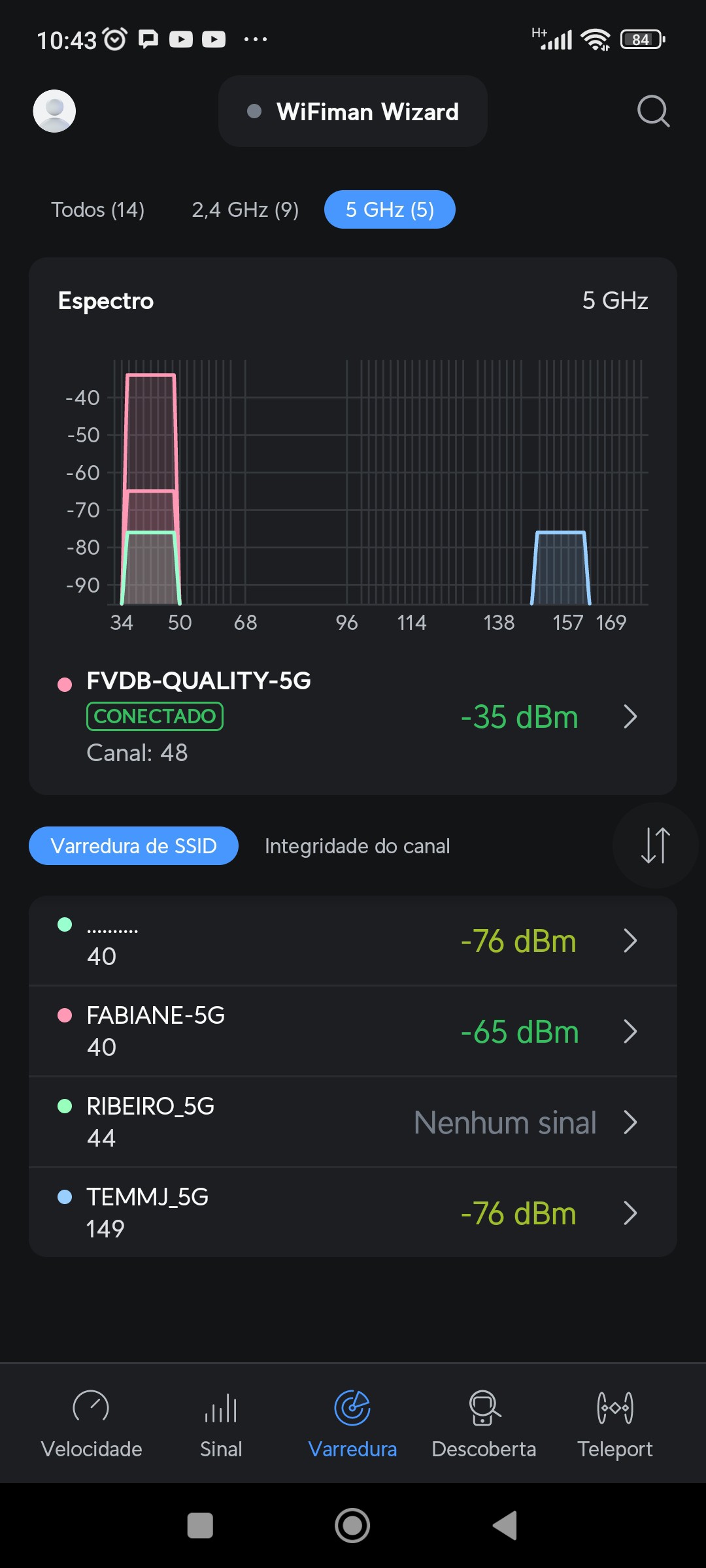Open TEMMJ_5G network details
706x1568 pixels.
pyautogui.click(x=353, y=1213)
